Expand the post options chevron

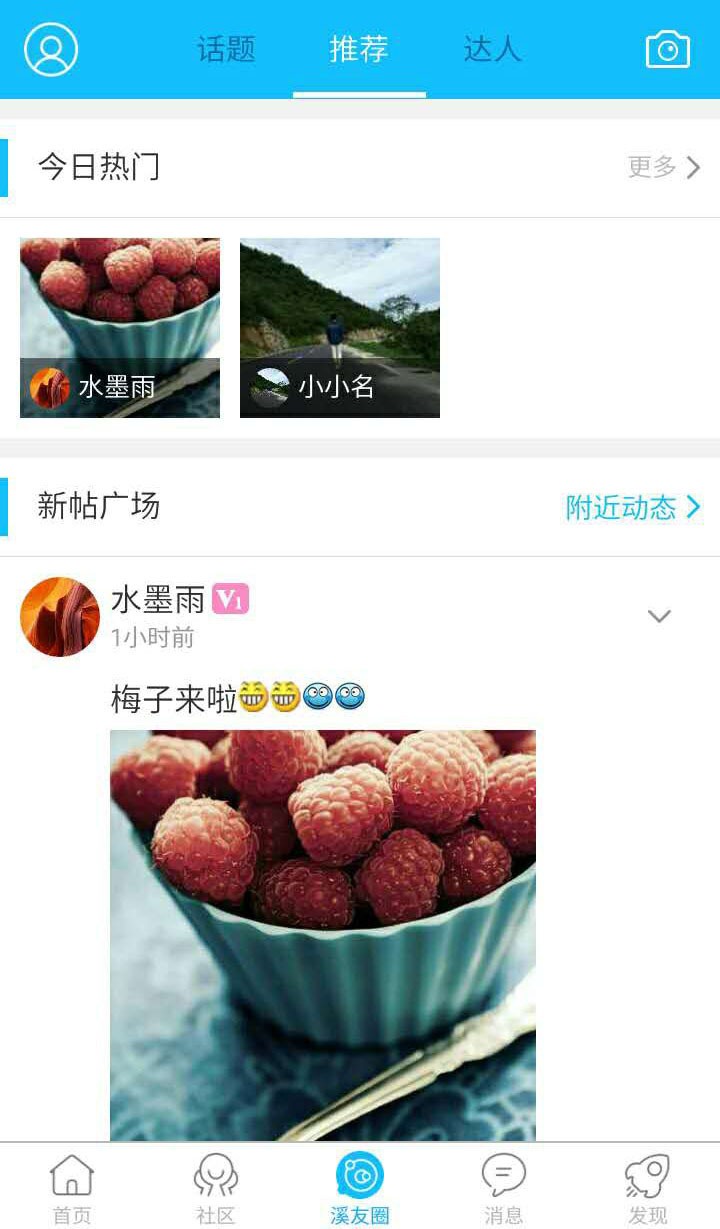coord(659,616)
